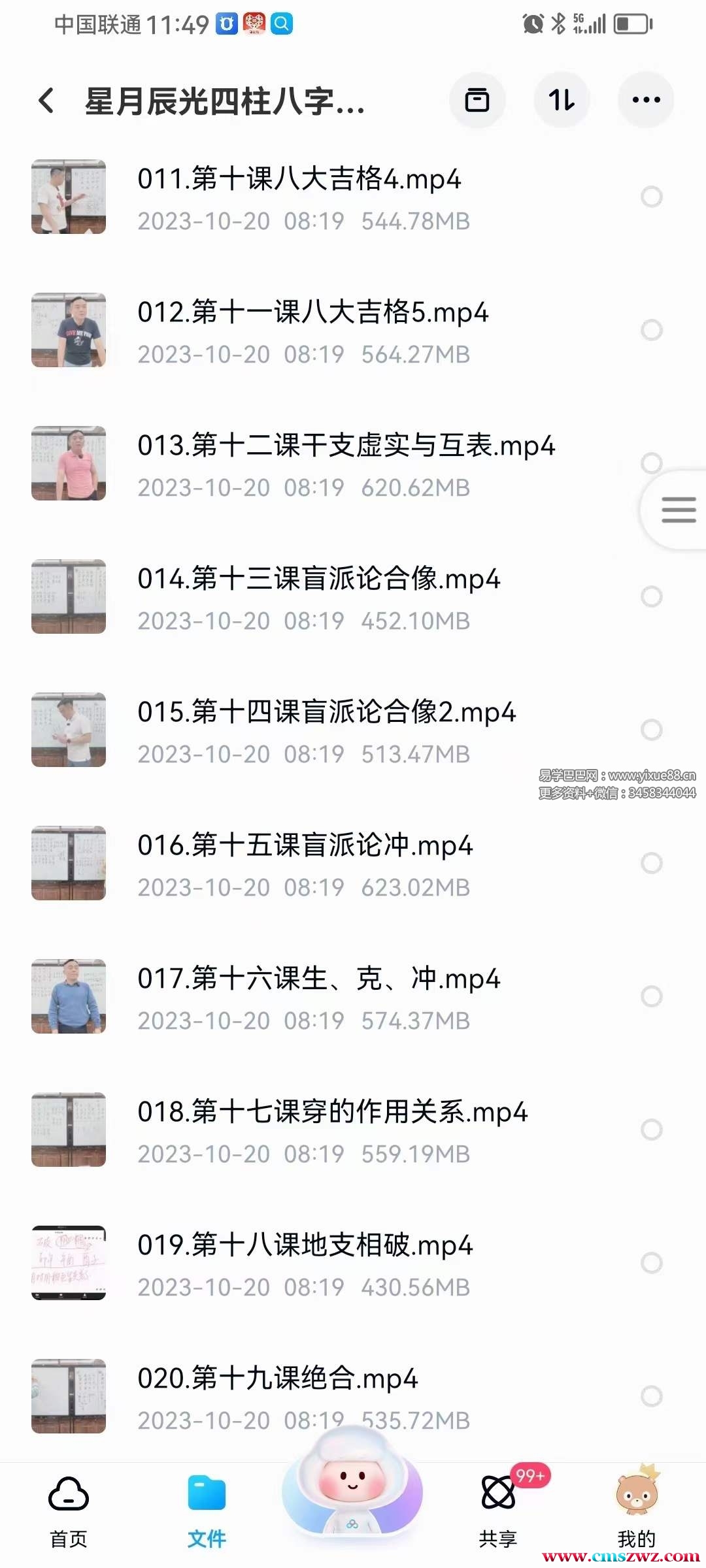Image resolution: width=706 pixels, height=1568 pixels.
Task: Expand the floating side menu handle
Action: (x=678, y=510)
